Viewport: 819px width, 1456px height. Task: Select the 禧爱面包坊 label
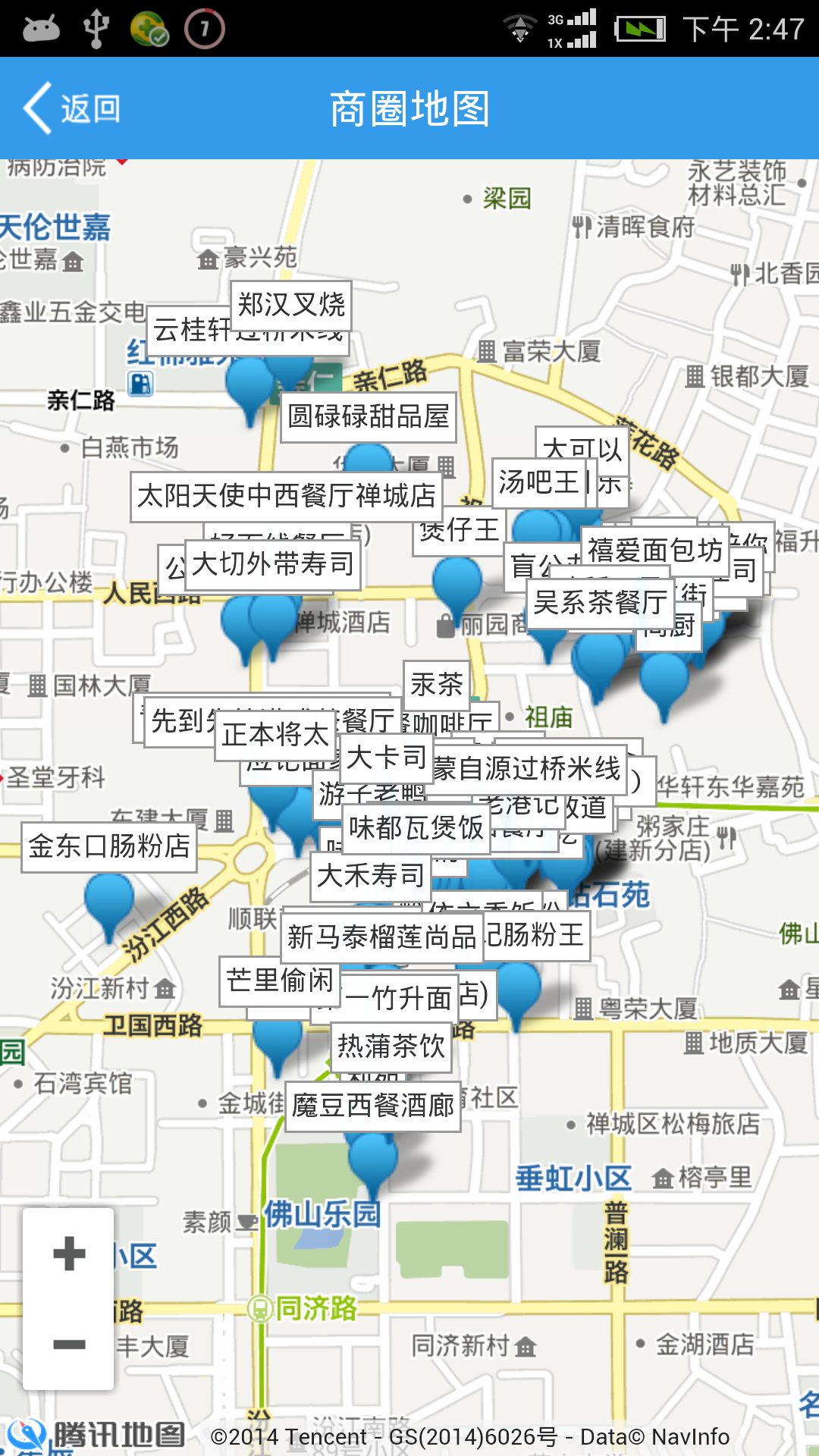coord(655,551)
